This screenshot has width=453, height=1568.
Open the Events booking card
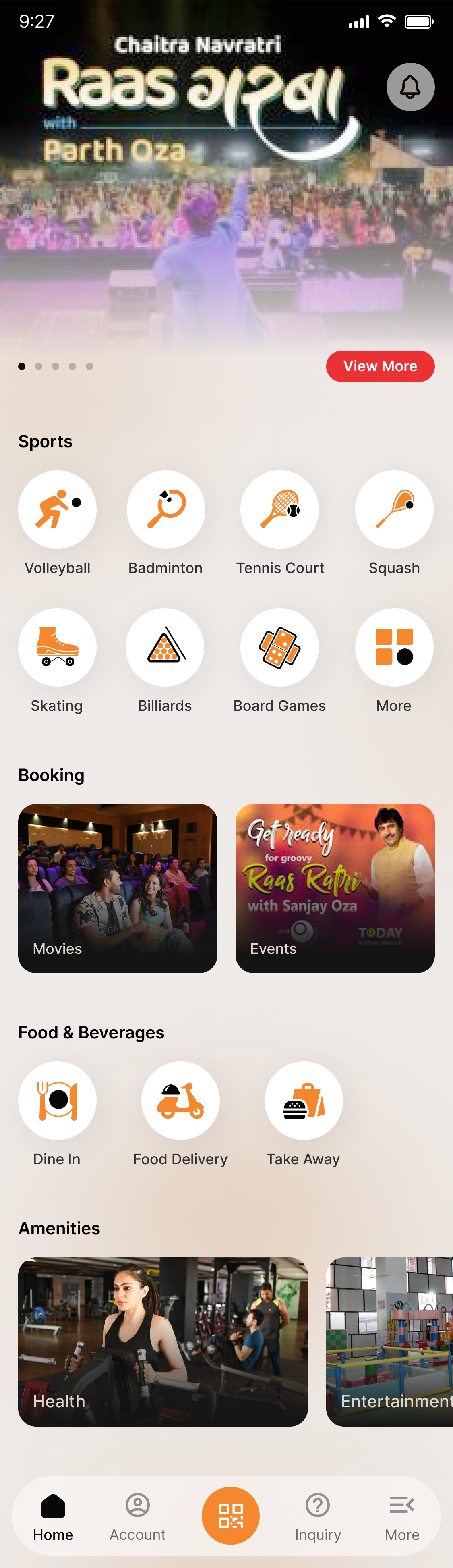tap(335, 888)
